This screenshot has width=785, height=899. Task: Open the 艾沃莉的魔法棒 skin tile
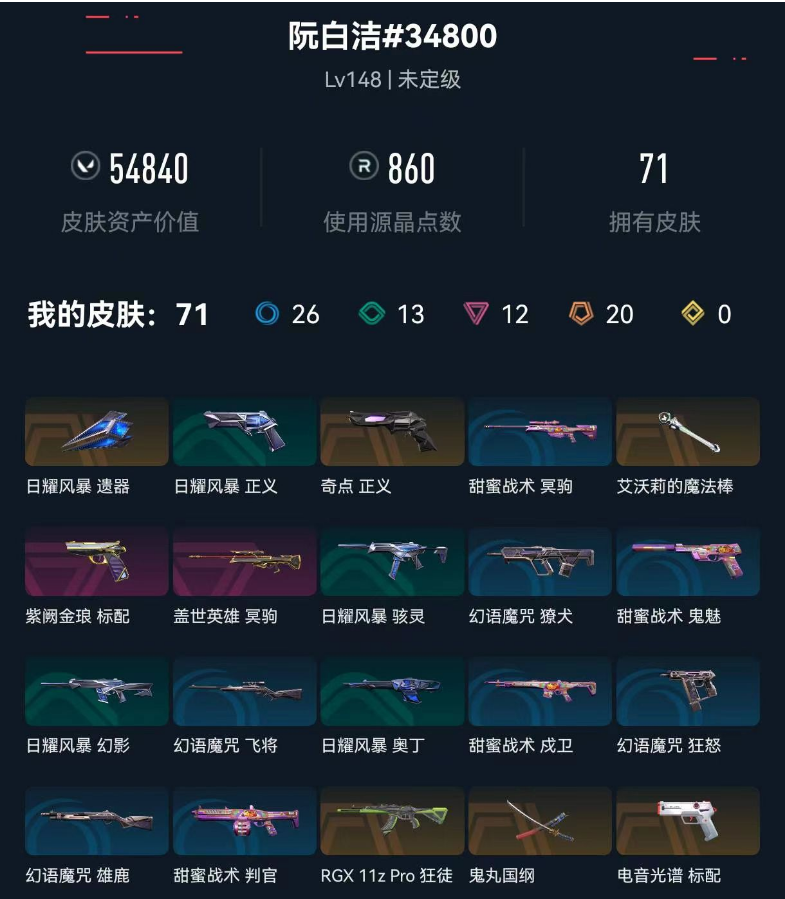[688, 432]
